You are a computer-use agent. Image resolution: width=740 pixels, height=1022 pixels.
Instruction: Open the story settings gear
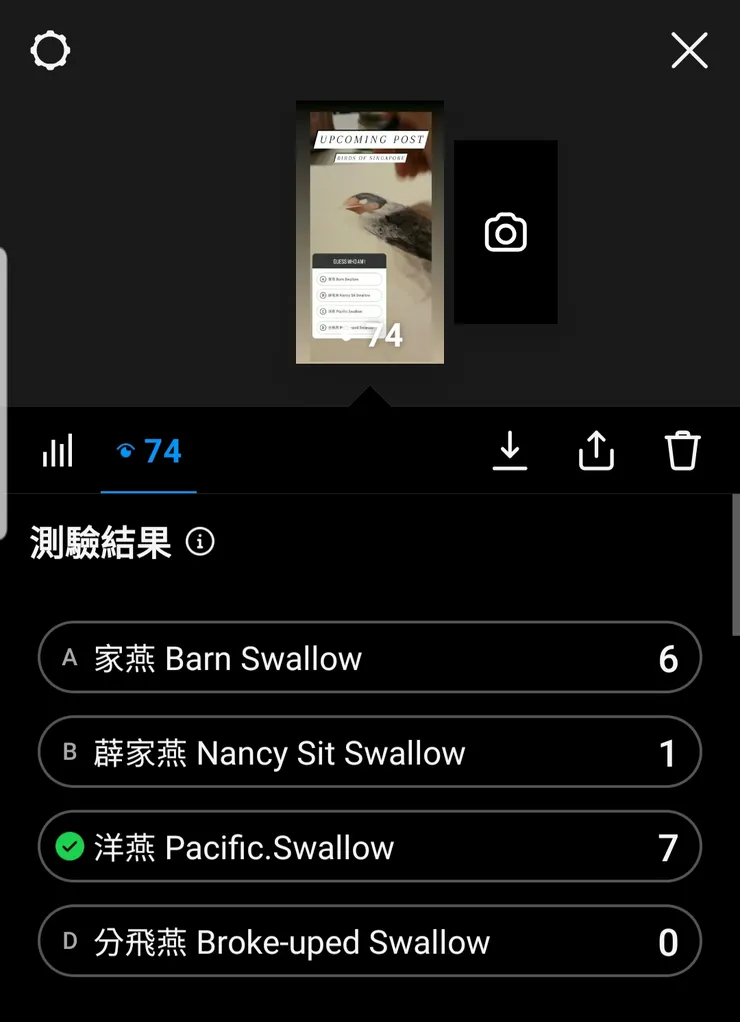(x=50, y=50)
